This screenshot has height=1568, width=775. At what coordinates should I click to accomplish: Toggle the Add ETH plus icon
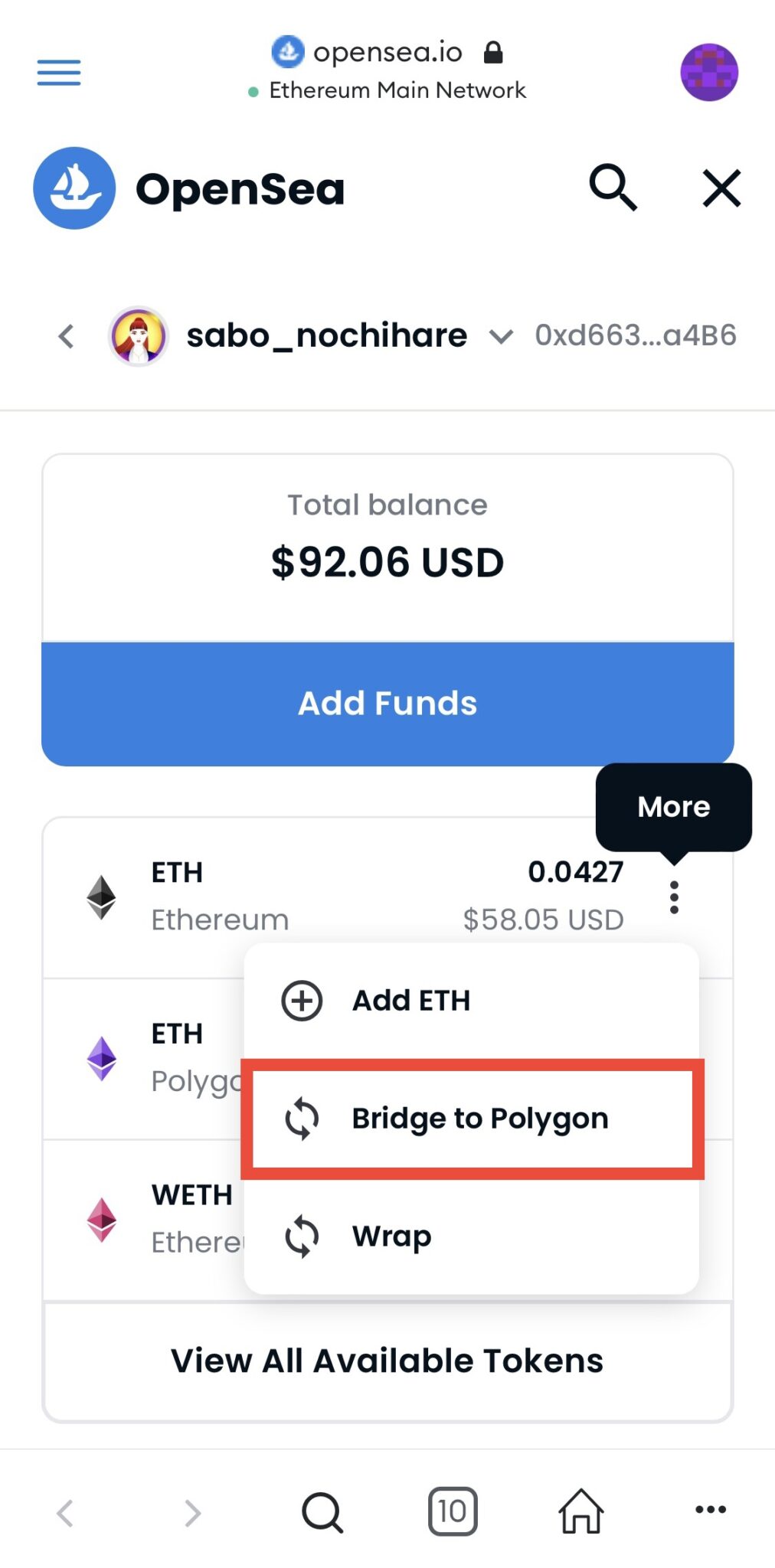coord(300,1000)
